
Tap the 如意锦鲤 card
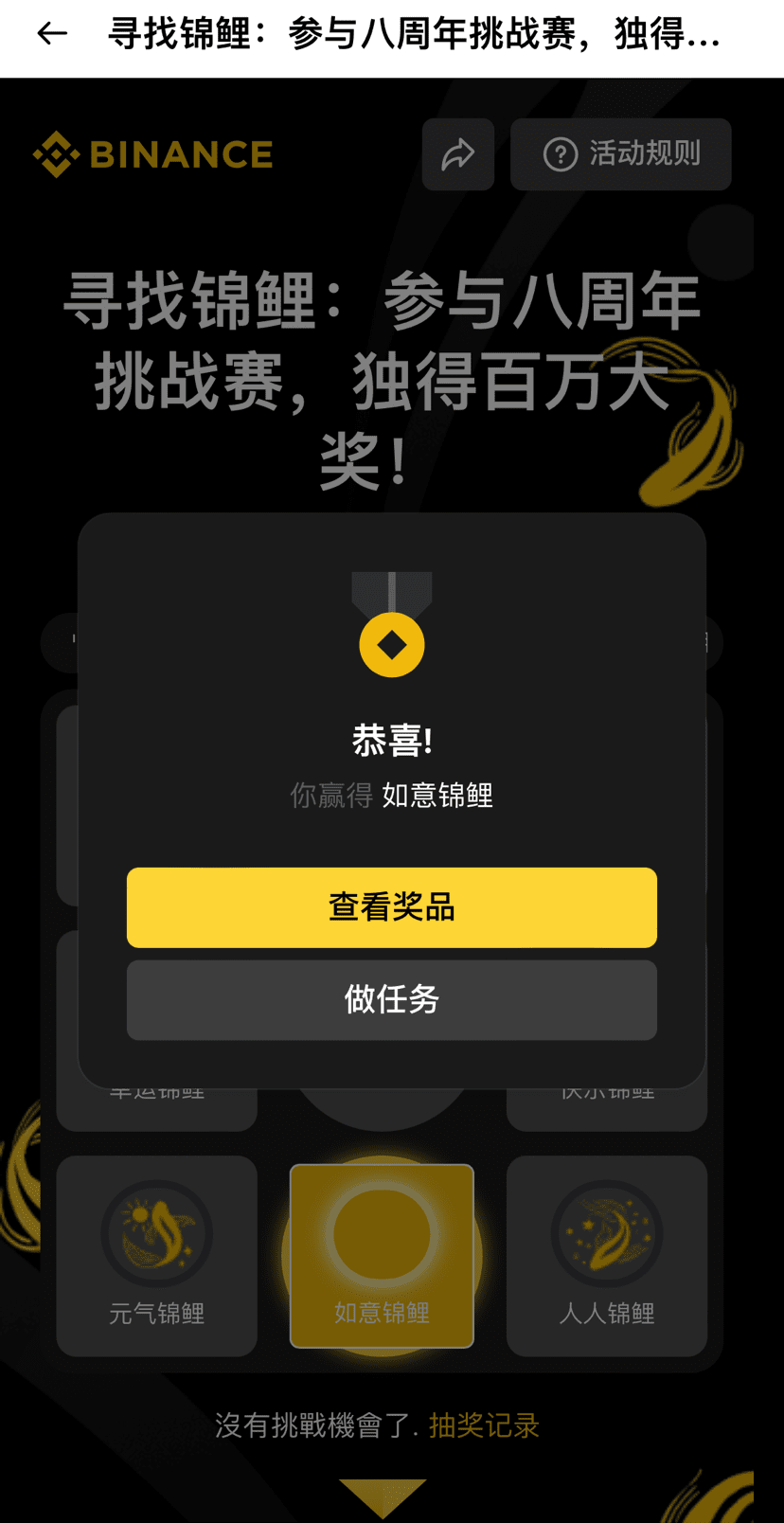point(382,1256)
